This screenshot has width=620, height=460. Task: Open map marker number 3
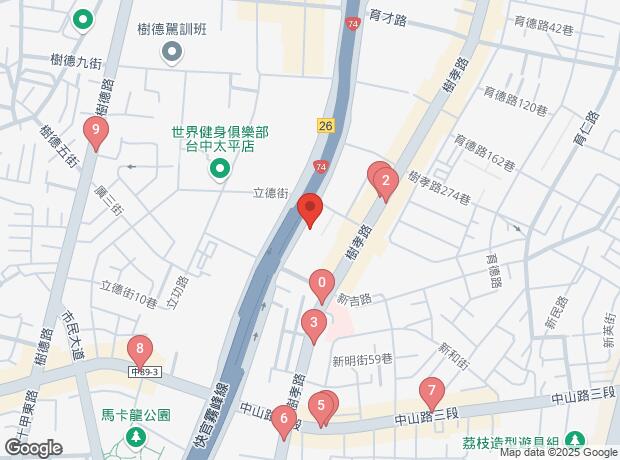[314, 323]
